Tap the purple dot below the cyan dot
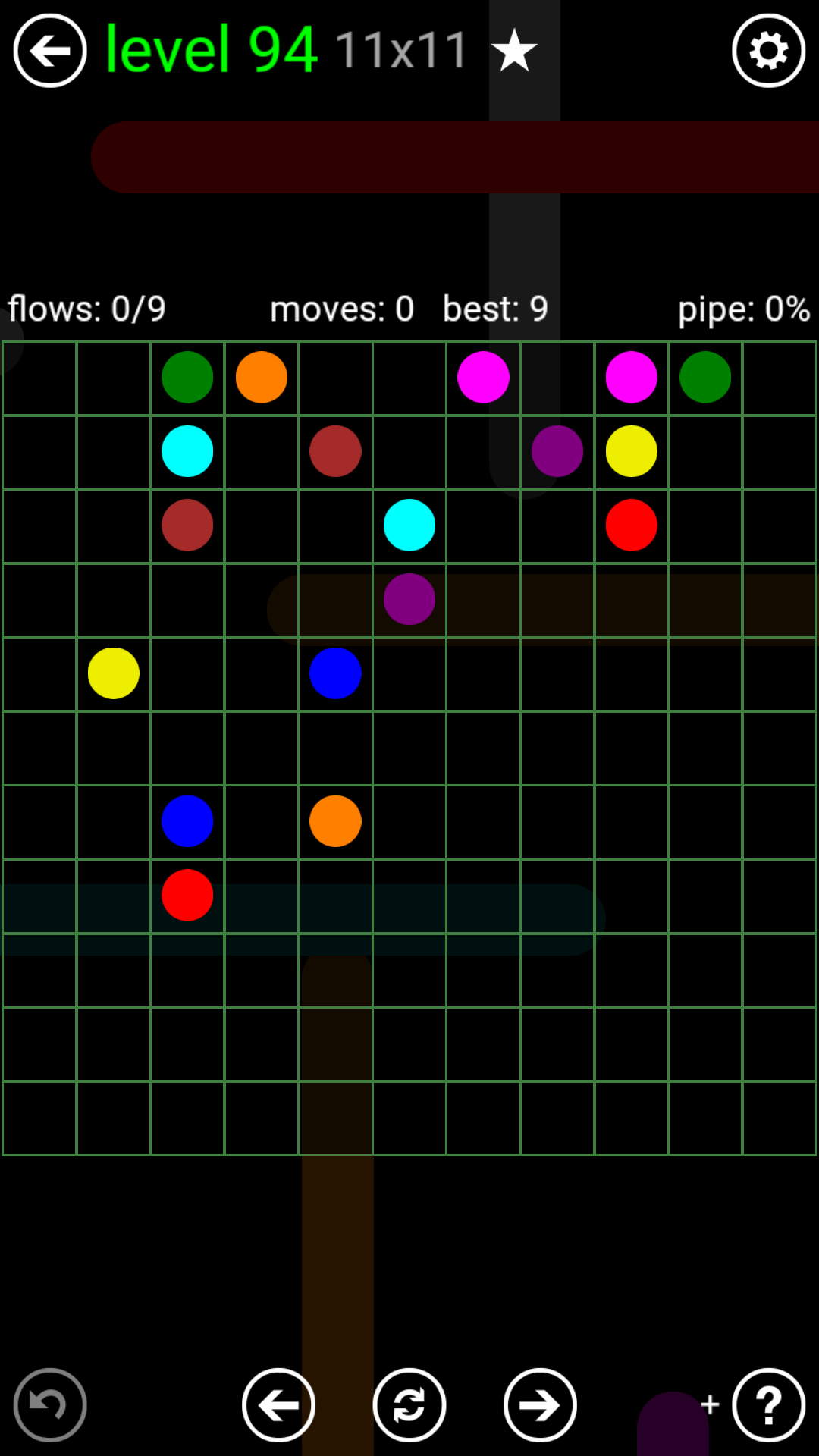Viewport: 819px width, 1456px height. [409, 599]
